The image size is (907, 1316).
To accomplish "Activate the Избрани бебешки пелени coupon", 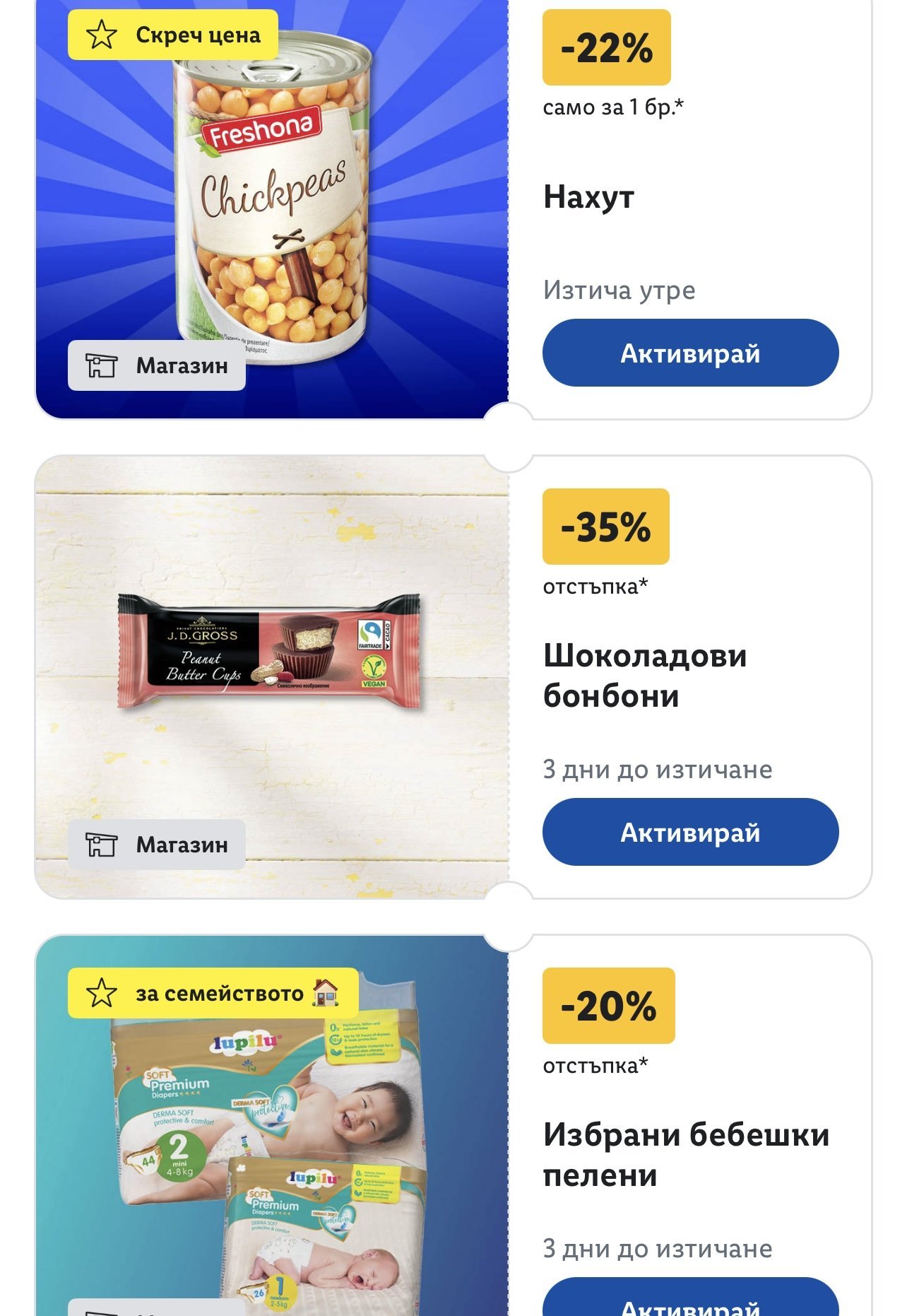I will [x=690, y=1302].
